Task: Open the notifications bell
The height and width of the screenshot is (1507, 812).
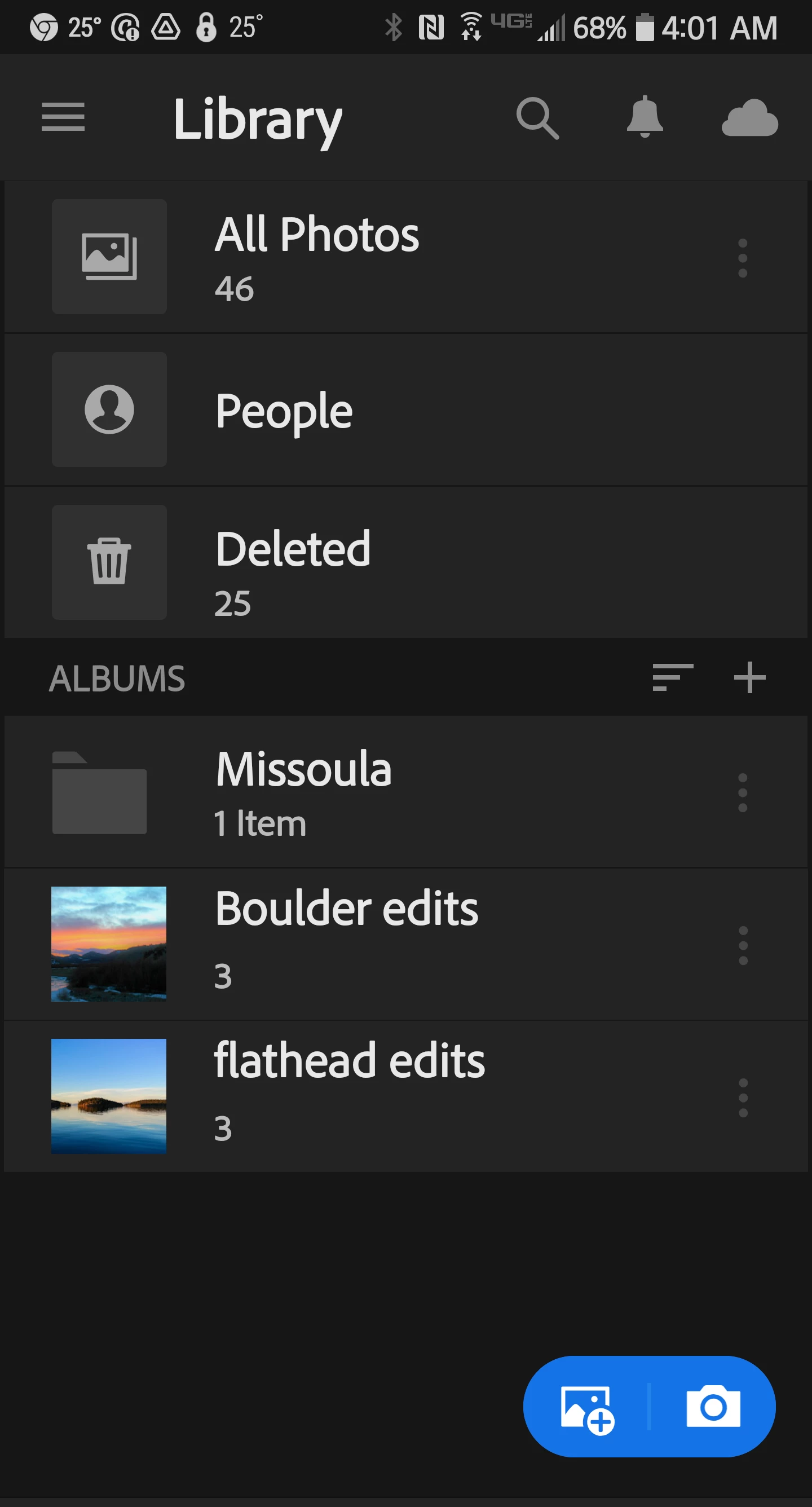Action: [x=644, y=117]
